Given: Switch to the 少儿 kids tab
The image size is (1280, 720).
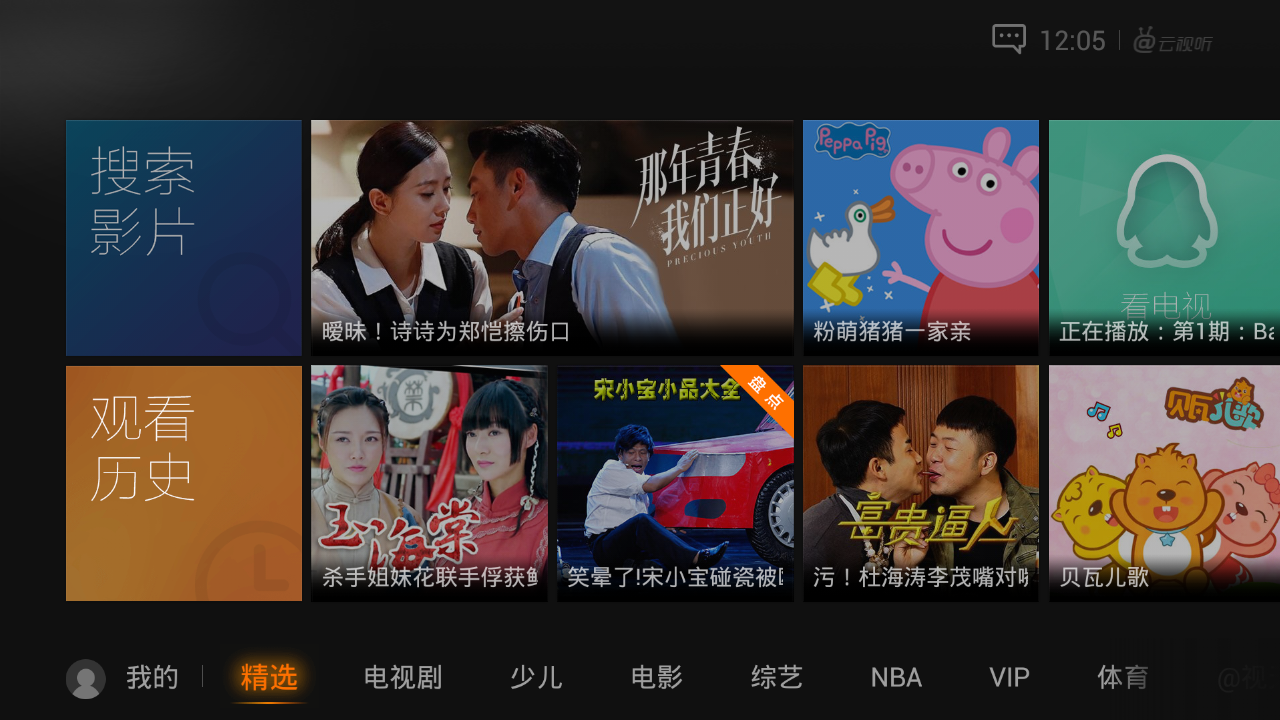Looking at the screenshot, I should (536, 678).
